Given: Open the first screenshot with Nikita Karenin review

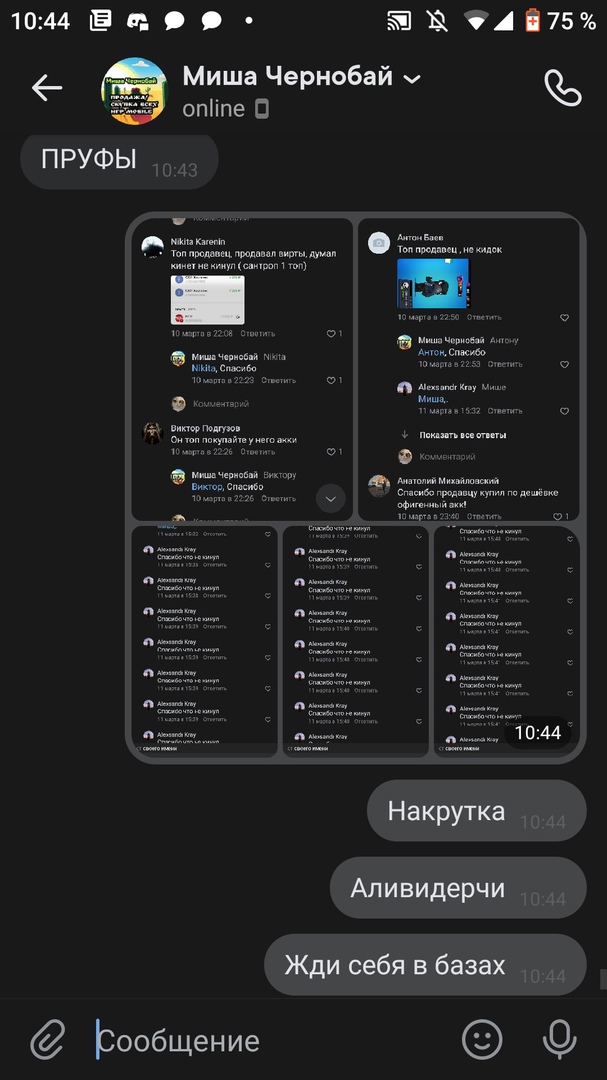Looking at the screenshot, I should point(242,369).
